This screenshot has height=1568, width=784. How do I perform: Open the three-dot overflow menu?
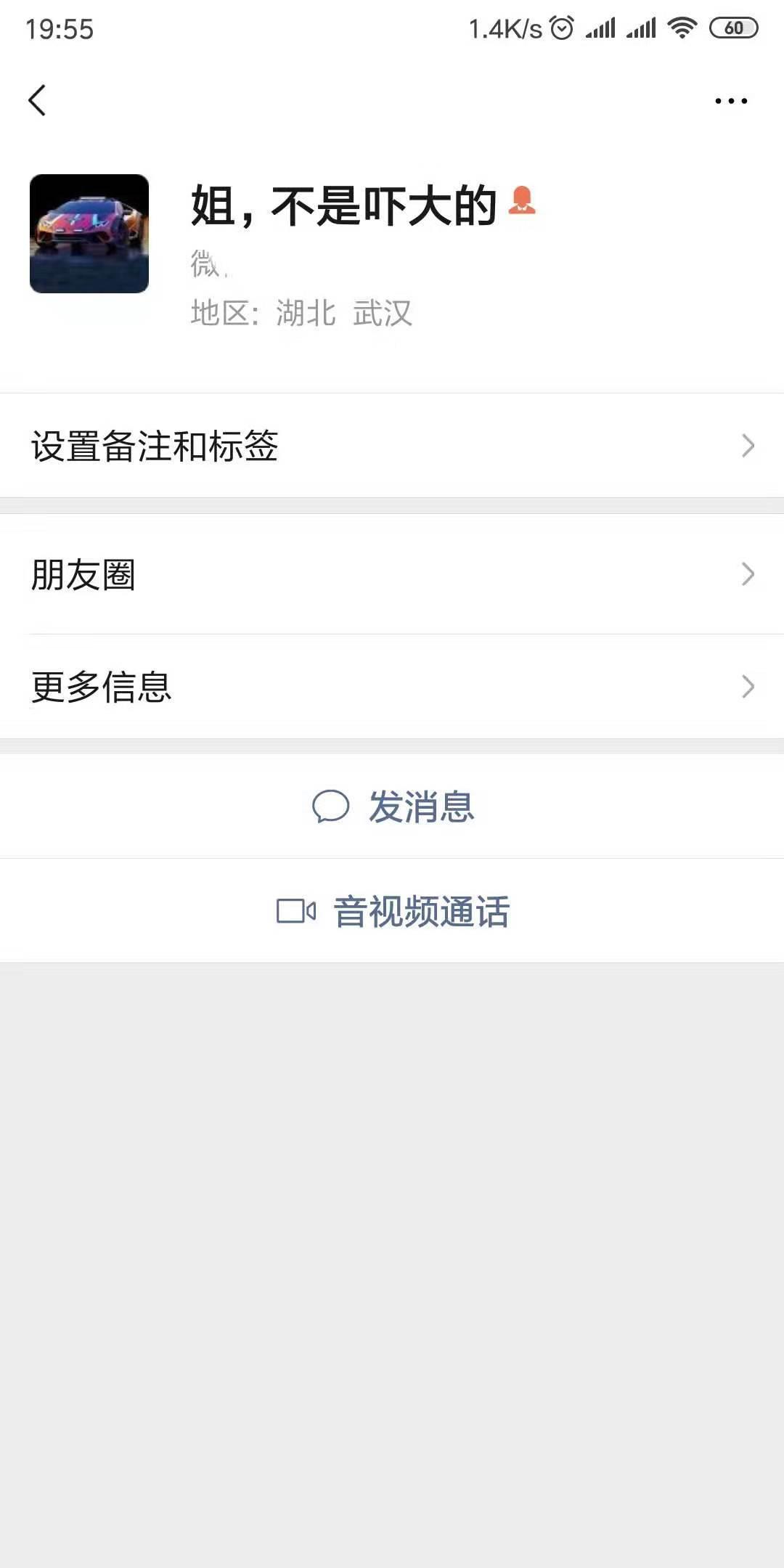(730, 101)
